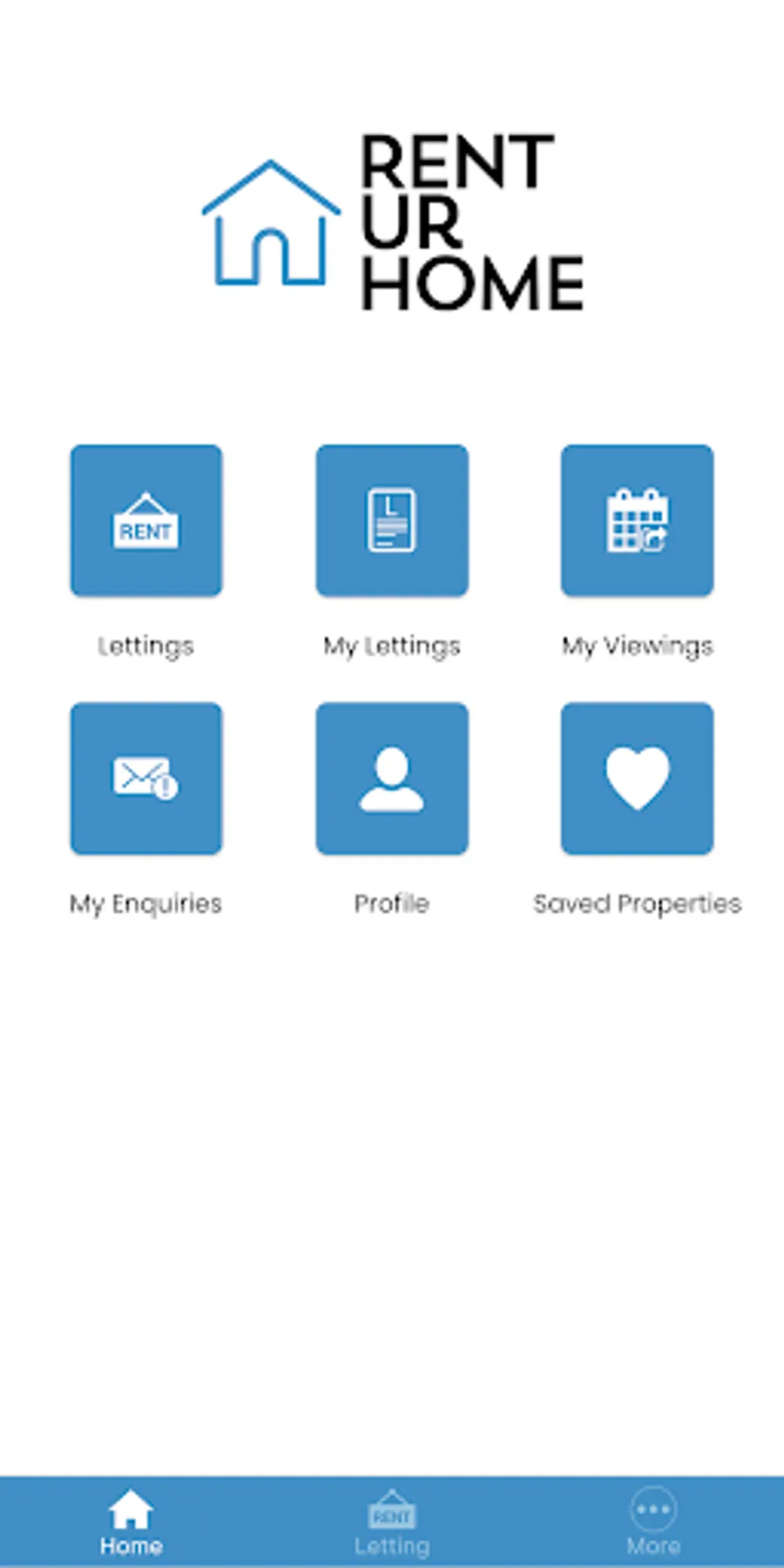
Task: Open the Profile tile
Action: coord(392,778)
